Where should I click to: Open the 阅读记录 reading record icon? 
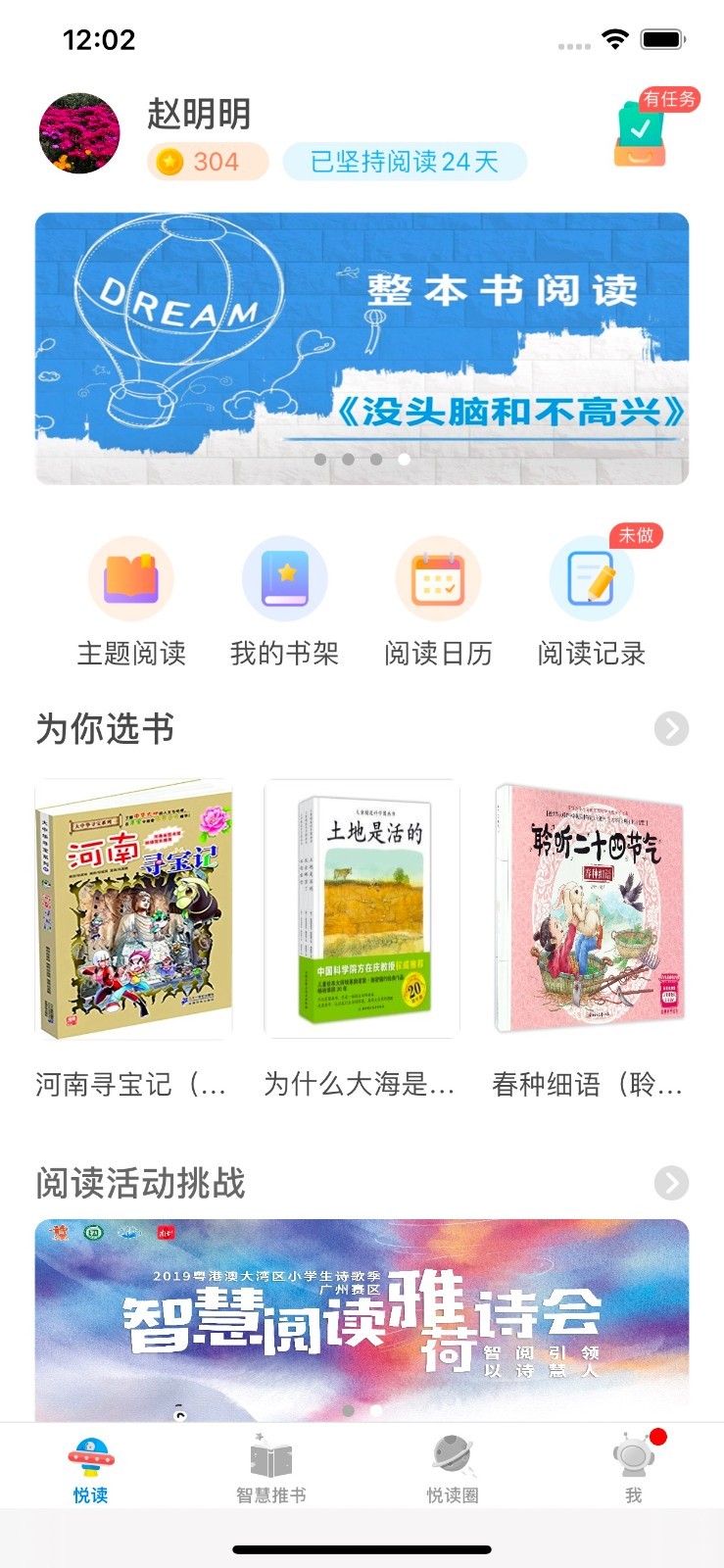[x=591, y=578]
